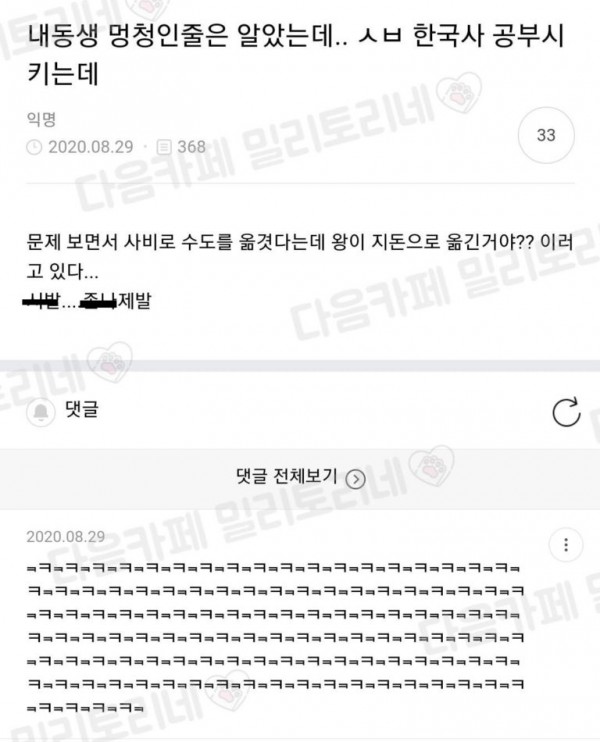Refresh the comments list

click(566, 411)
